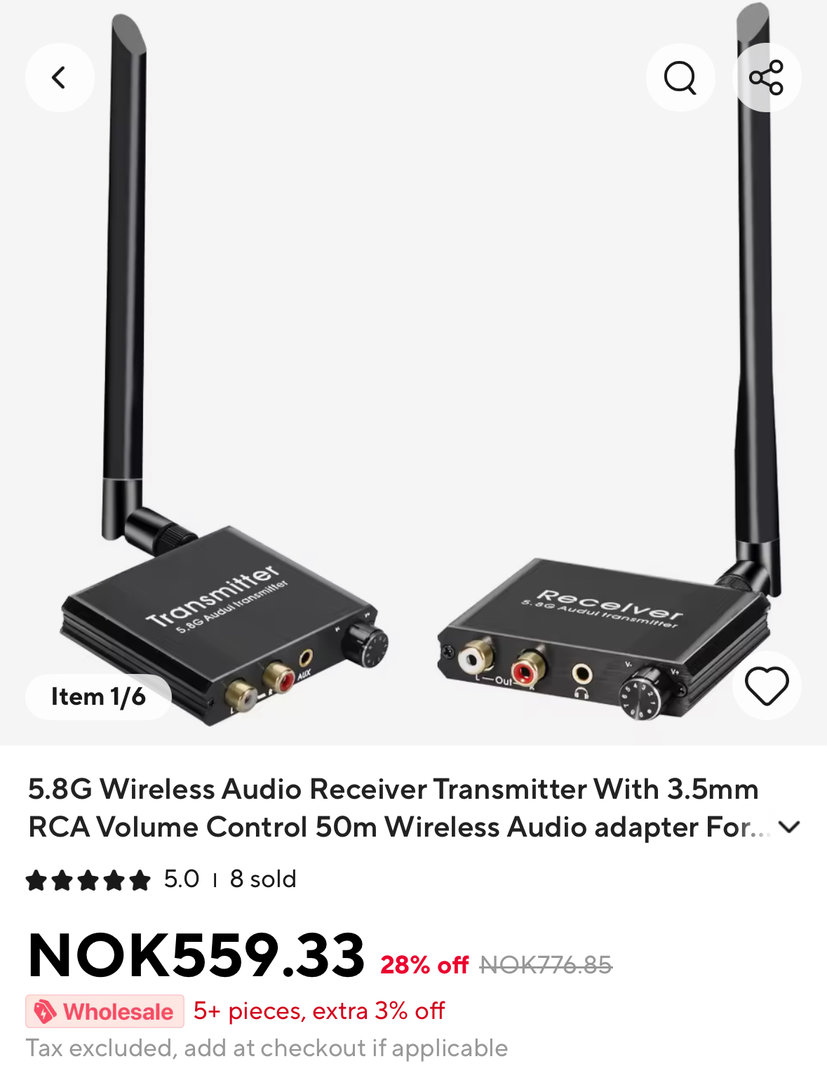
Task: Share this product
Action: [767, 77]
